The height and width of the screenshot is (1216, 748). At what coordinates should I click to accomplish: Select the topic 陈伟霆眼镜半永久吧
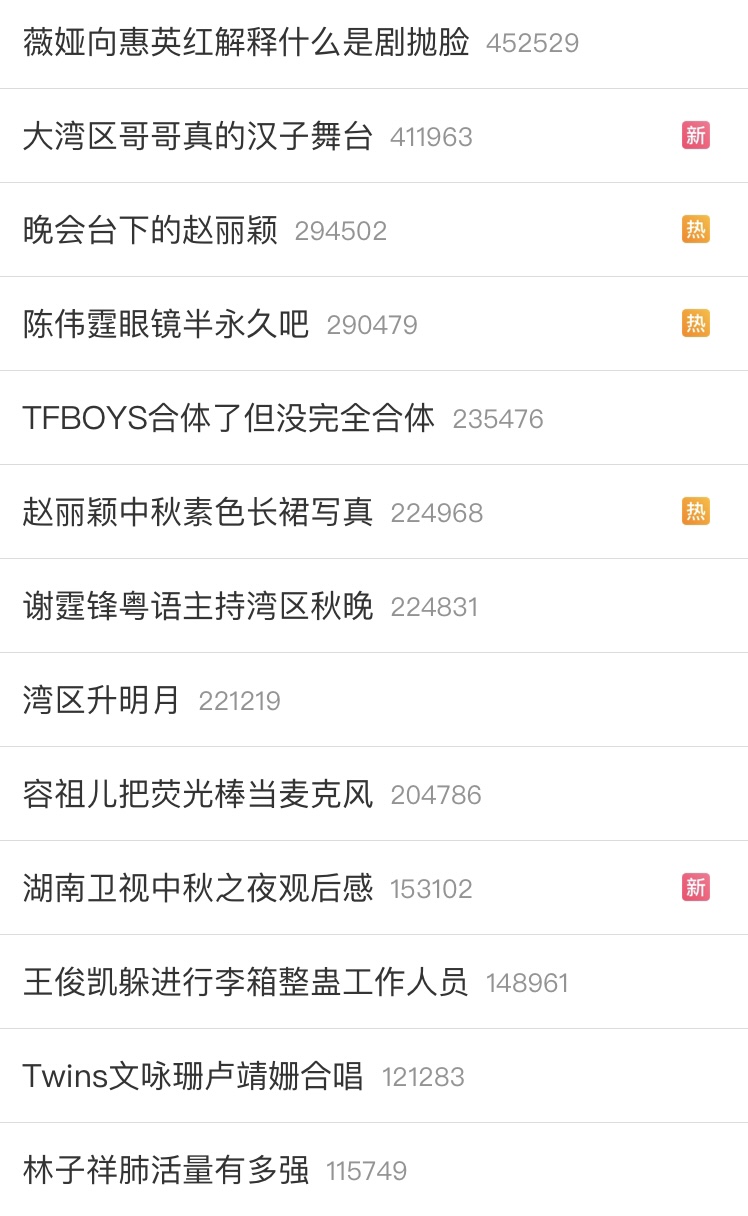(x=166, y=325)
